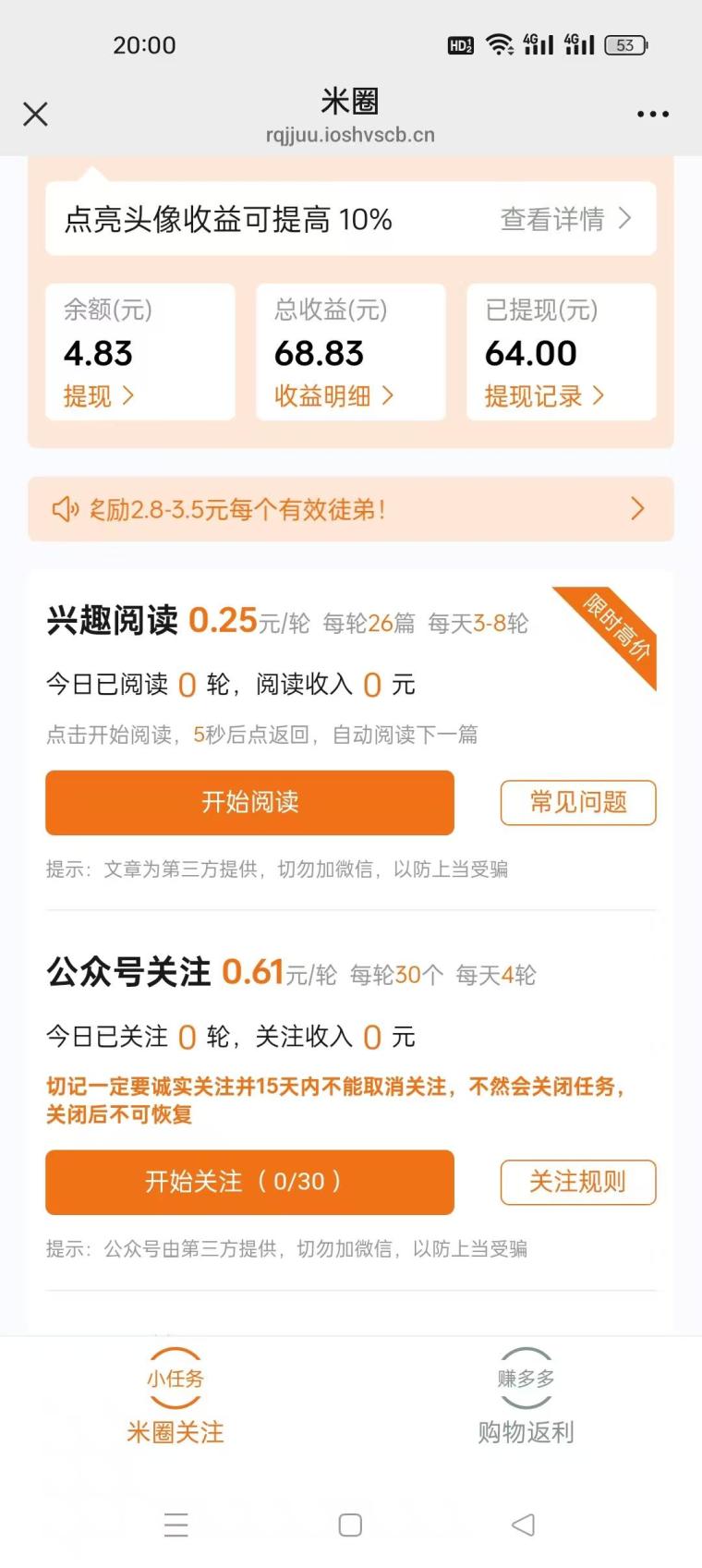Switch to the 购物返利 tab
The height and width of the screenshot is (1568, 702).
coord(526,1404)
